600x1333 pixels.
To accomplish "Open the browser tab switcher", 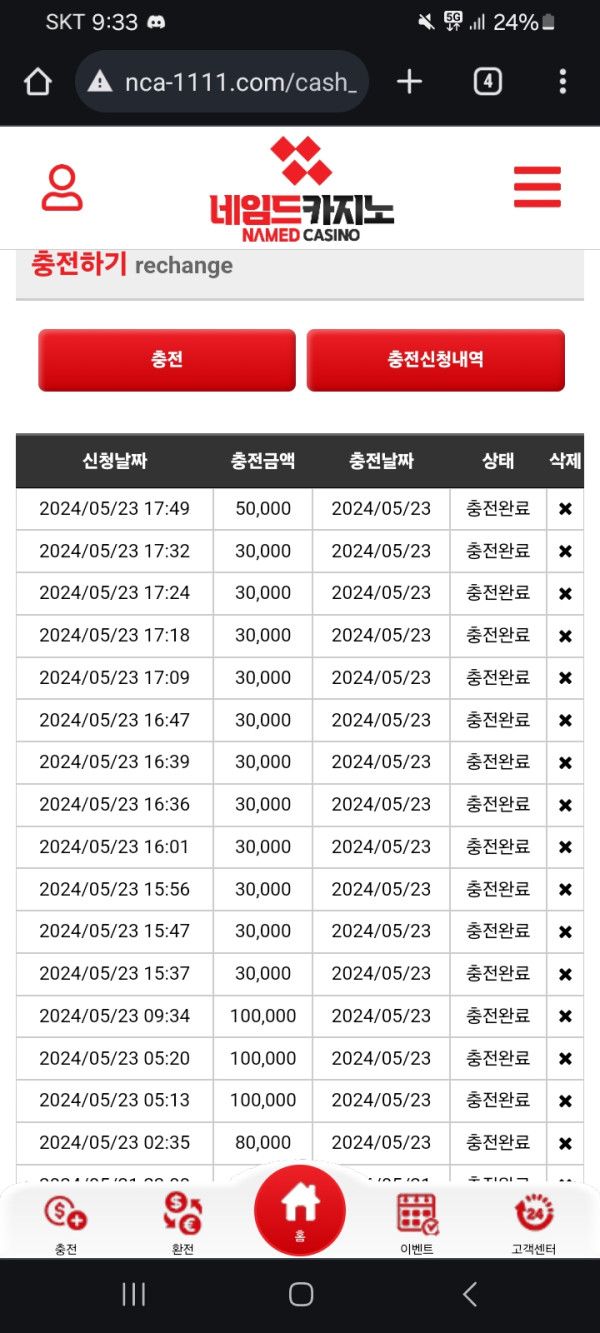I will [x=487, y=82].
